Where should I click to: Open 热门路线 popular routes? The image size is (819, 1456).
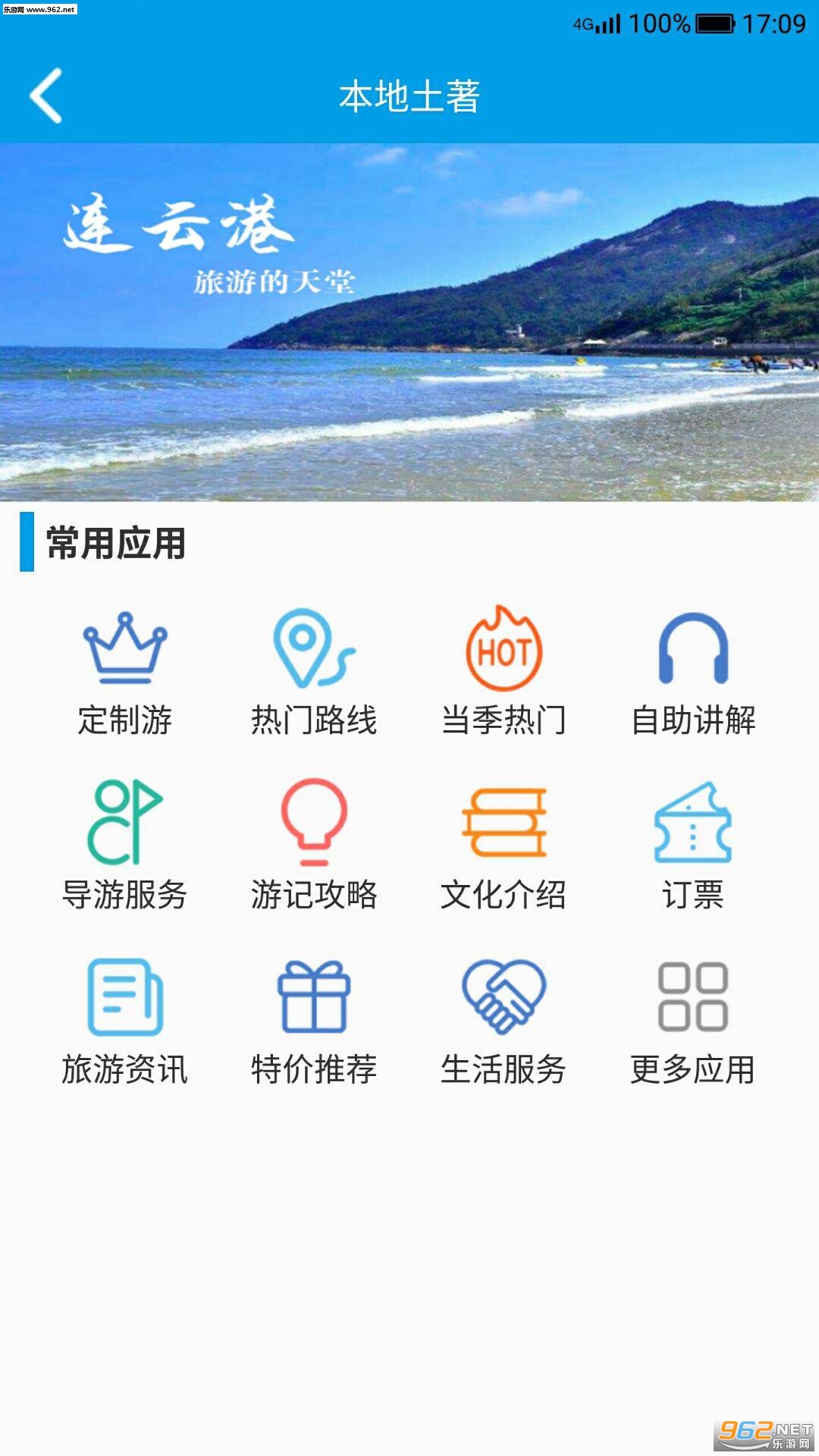314,673
